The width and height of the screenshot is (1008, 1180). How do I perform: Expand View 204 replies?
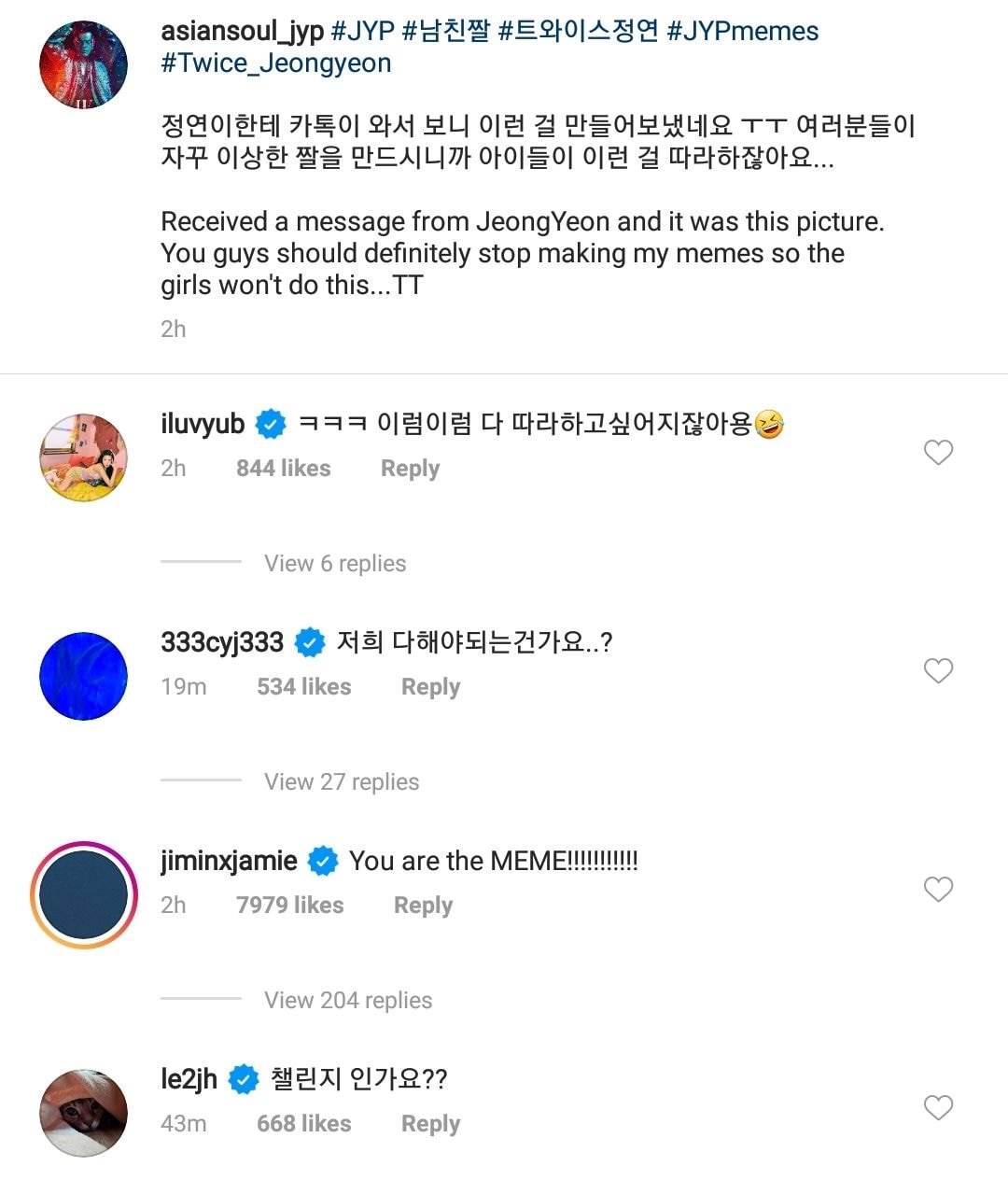(348, 1001)
